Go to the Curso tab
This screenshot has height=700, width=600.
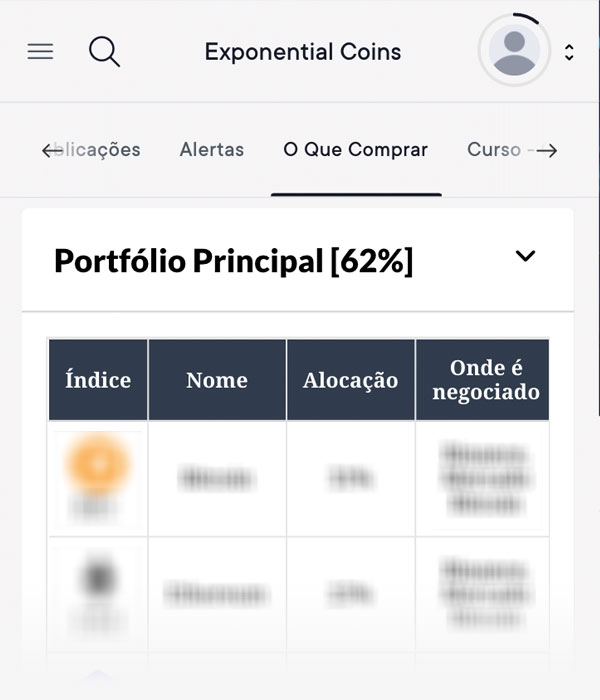(x=494, y=150)
